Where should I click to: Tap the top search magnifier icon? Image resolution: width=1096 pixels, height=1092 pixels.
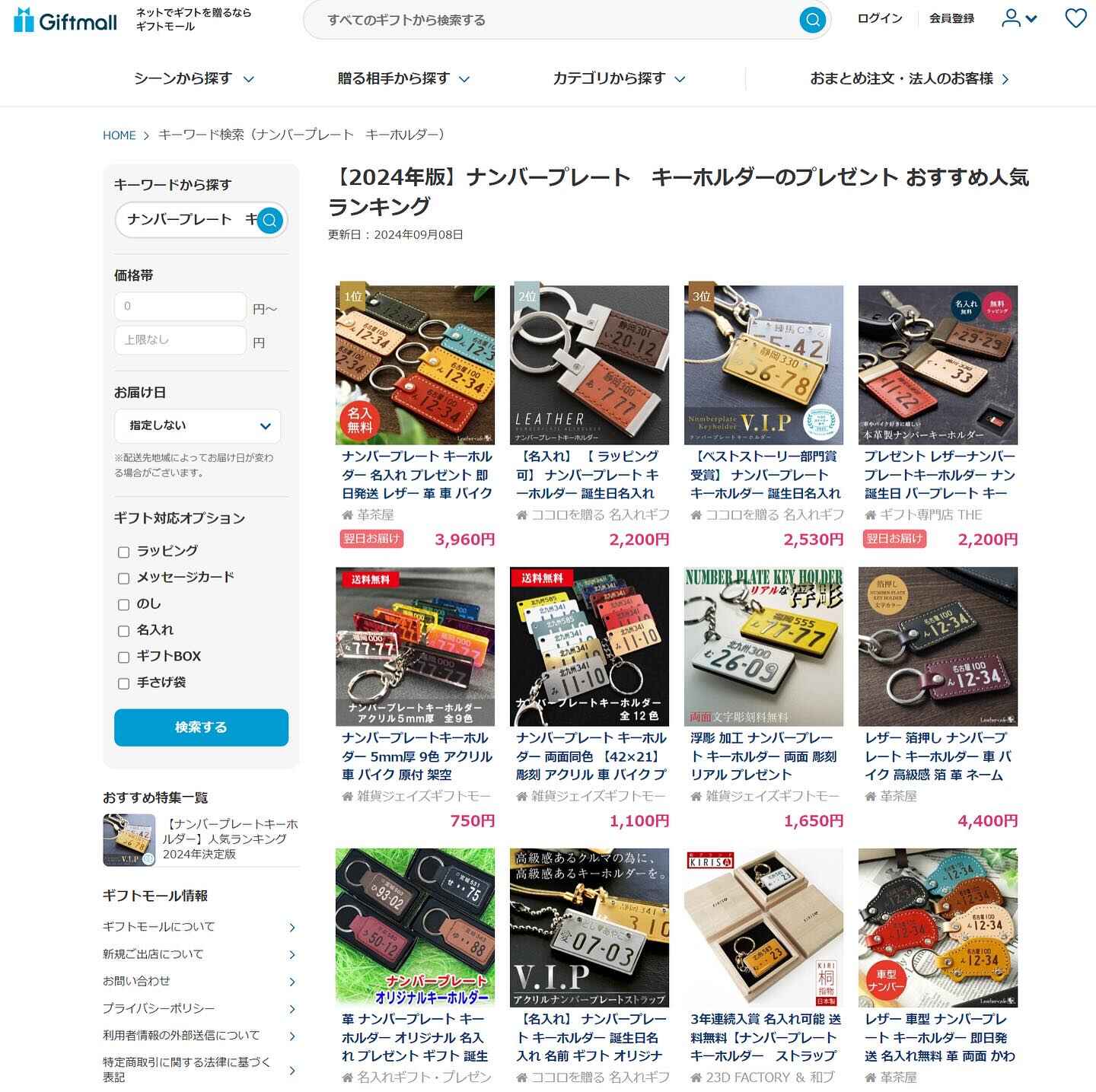point(812,21)
